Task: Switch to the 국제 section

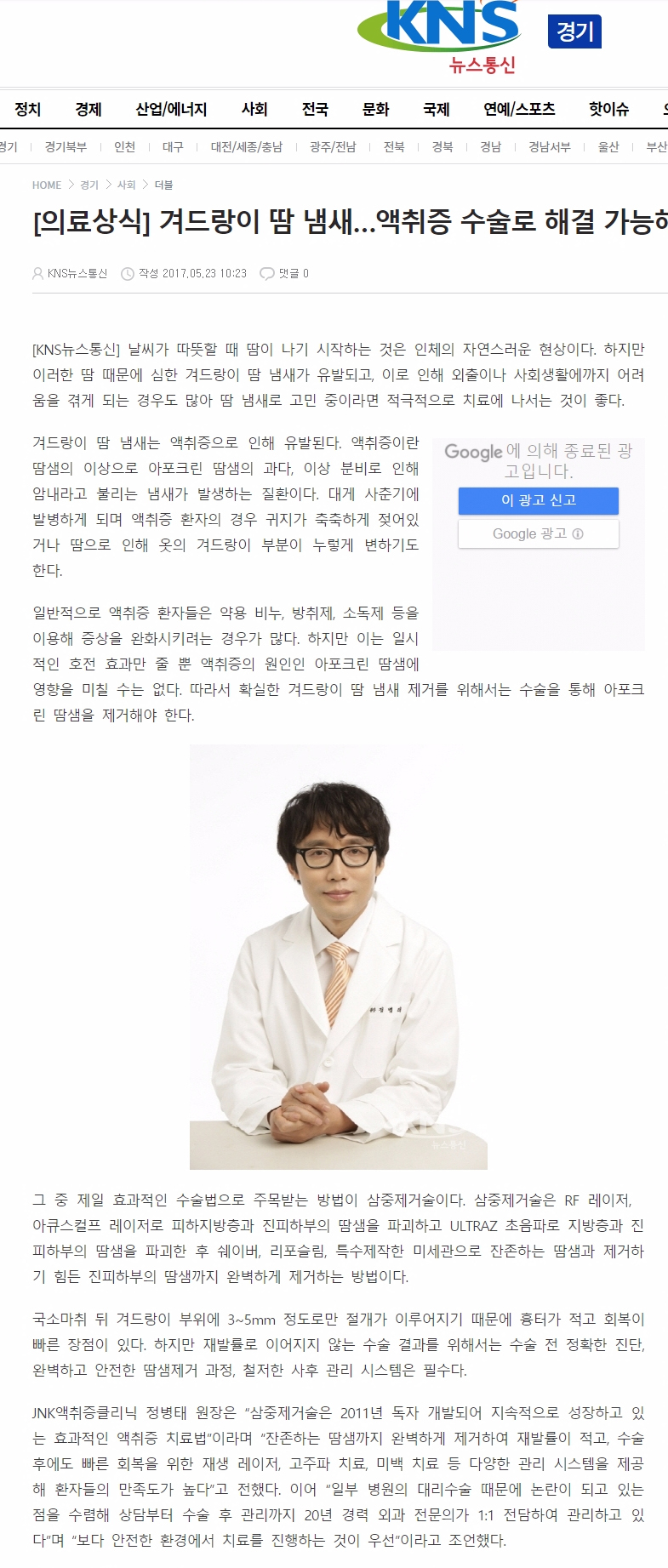Action: [x=436, y=109]
